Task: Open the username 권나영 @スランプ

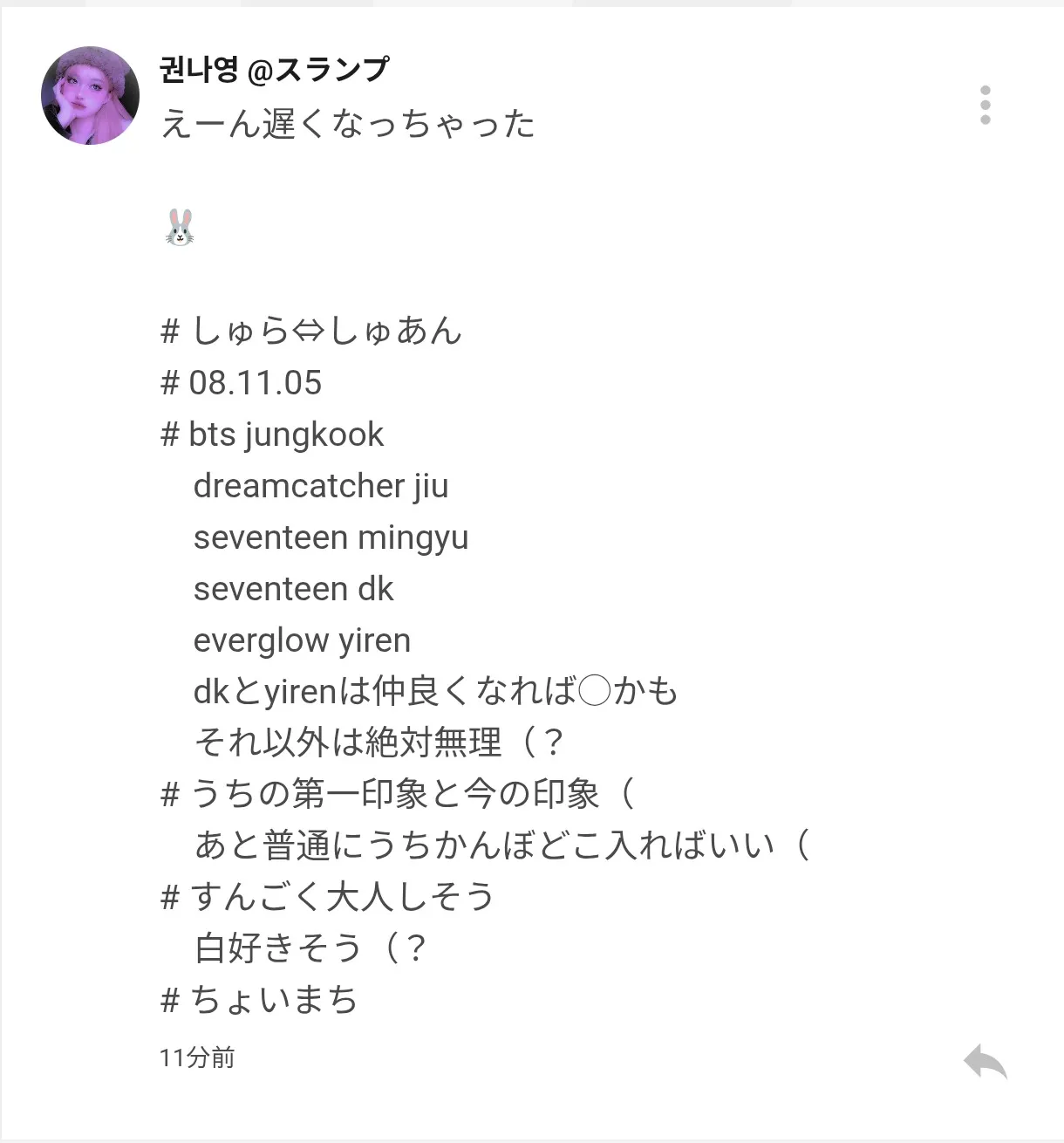Action: [274, 69]
